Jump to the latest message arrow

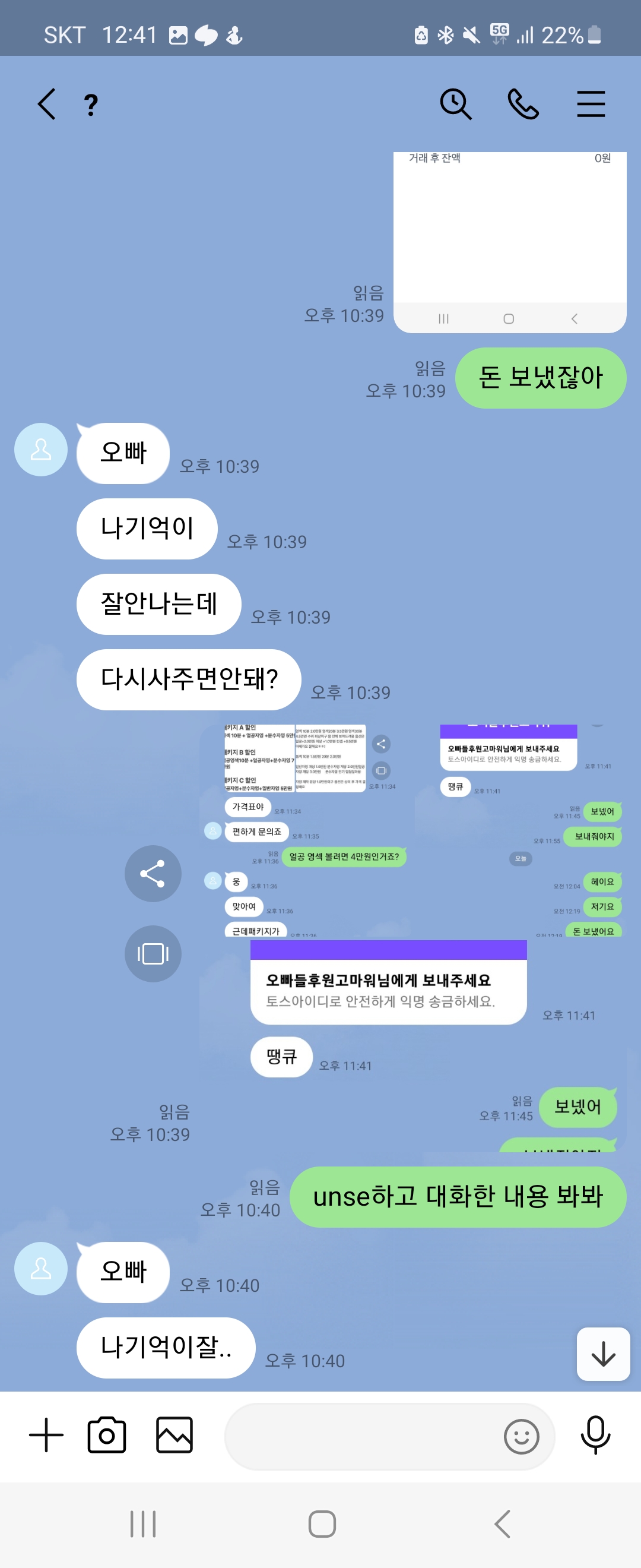602,1354
